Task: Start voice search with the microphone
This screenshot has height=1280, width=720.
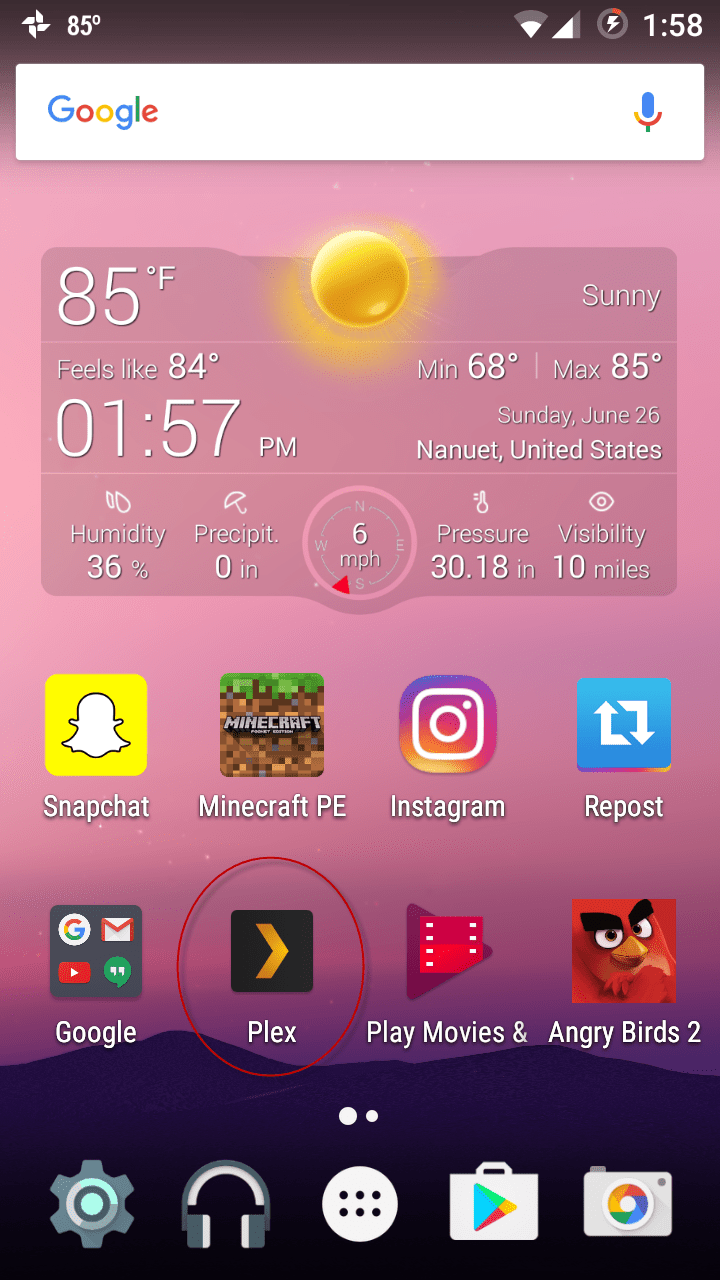Action: click(648, 112)
